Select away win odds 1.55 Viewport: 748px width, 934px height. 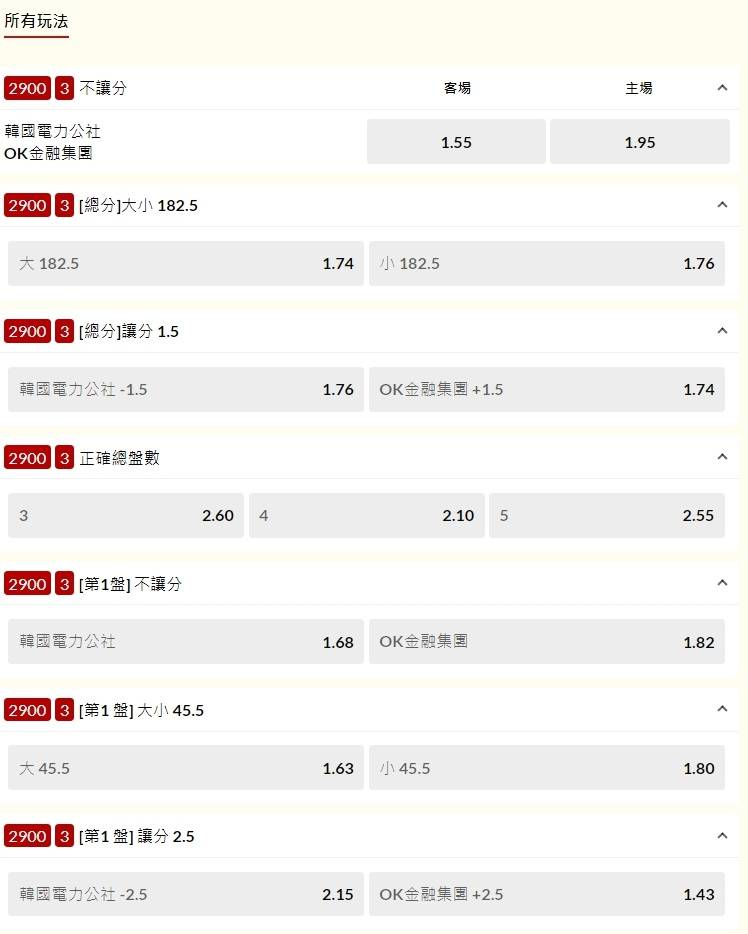tap(456, 142)
